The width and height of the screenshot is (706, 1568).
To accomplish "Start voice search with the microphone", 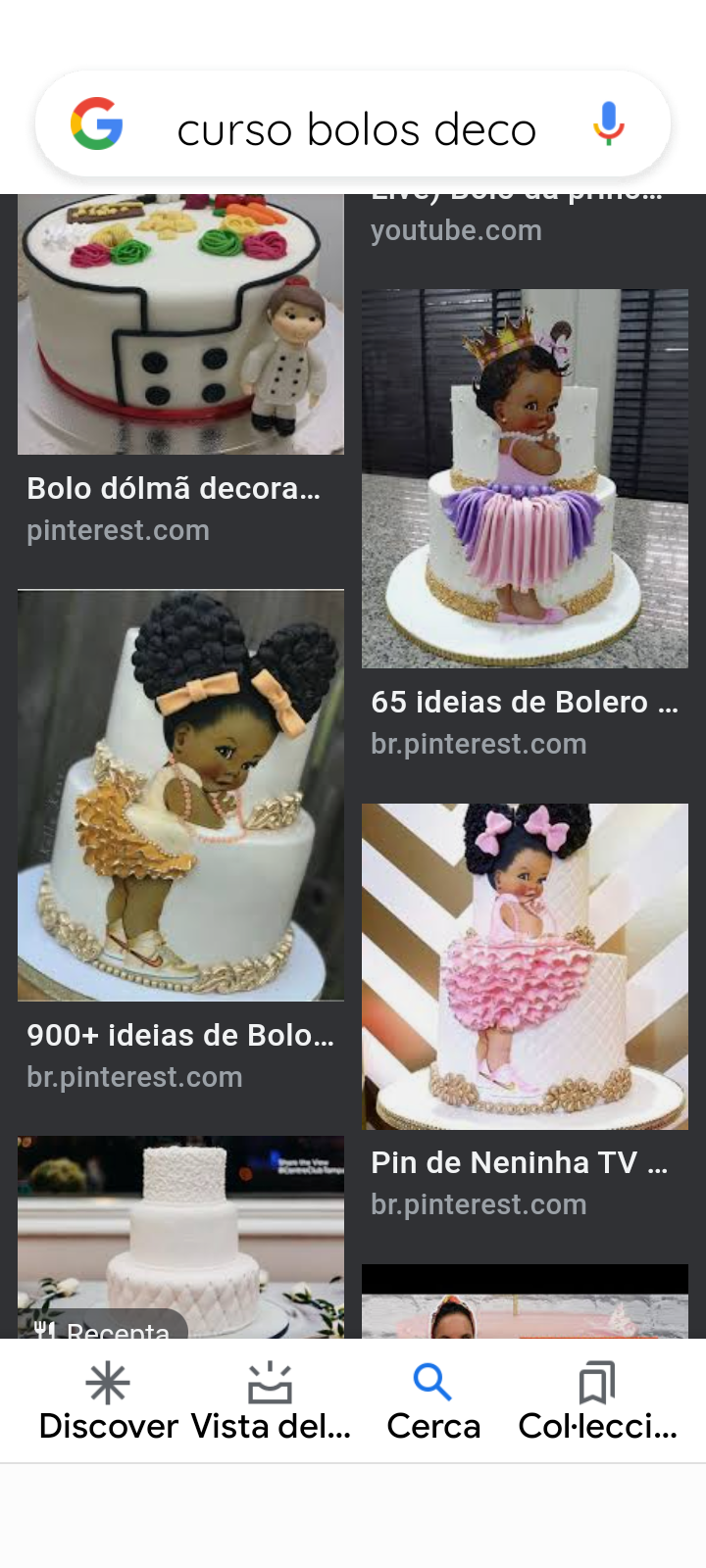I will 608,124.
